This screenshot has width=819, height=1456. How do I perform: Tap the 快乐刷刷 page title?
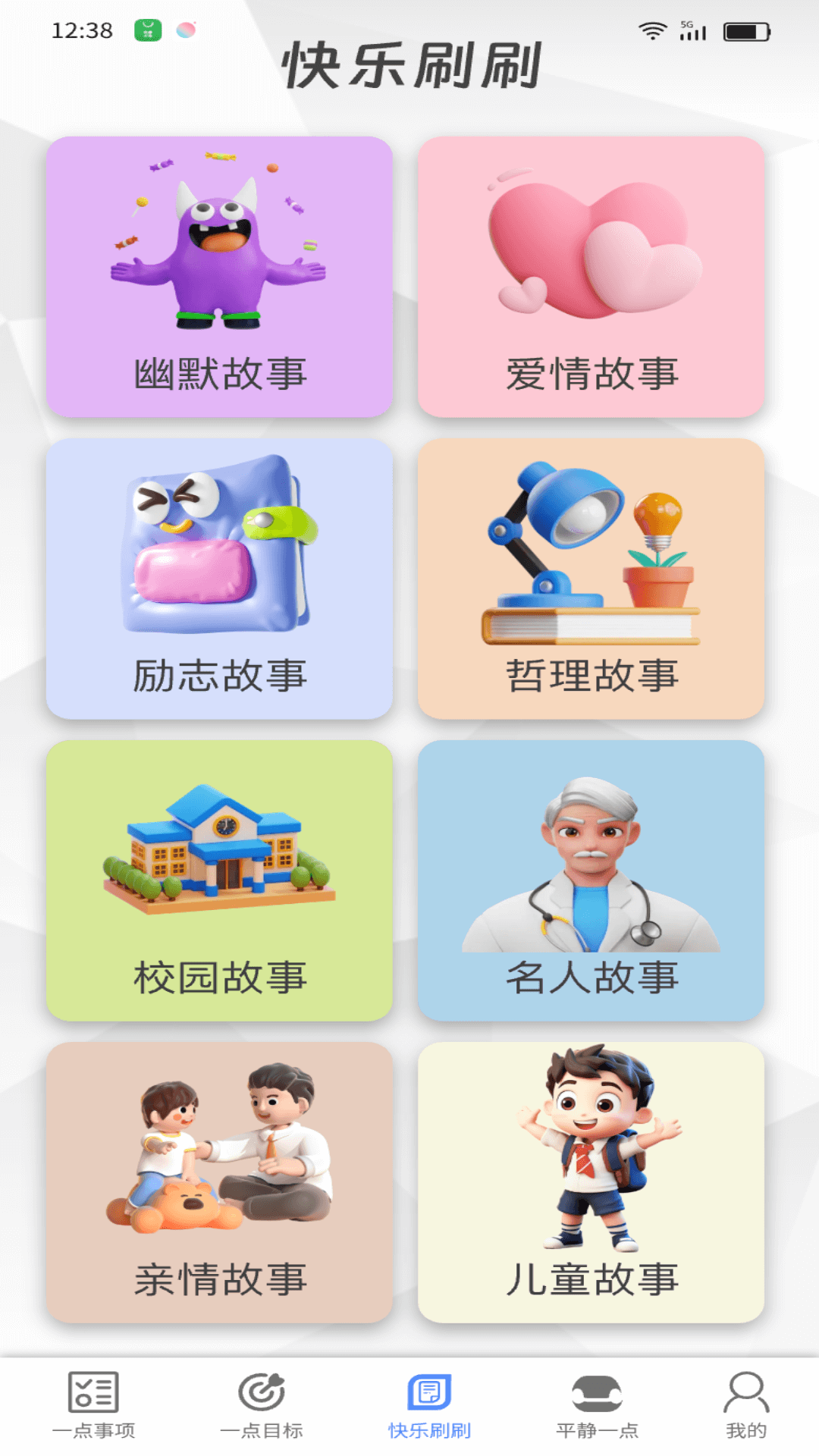point(409,68)
